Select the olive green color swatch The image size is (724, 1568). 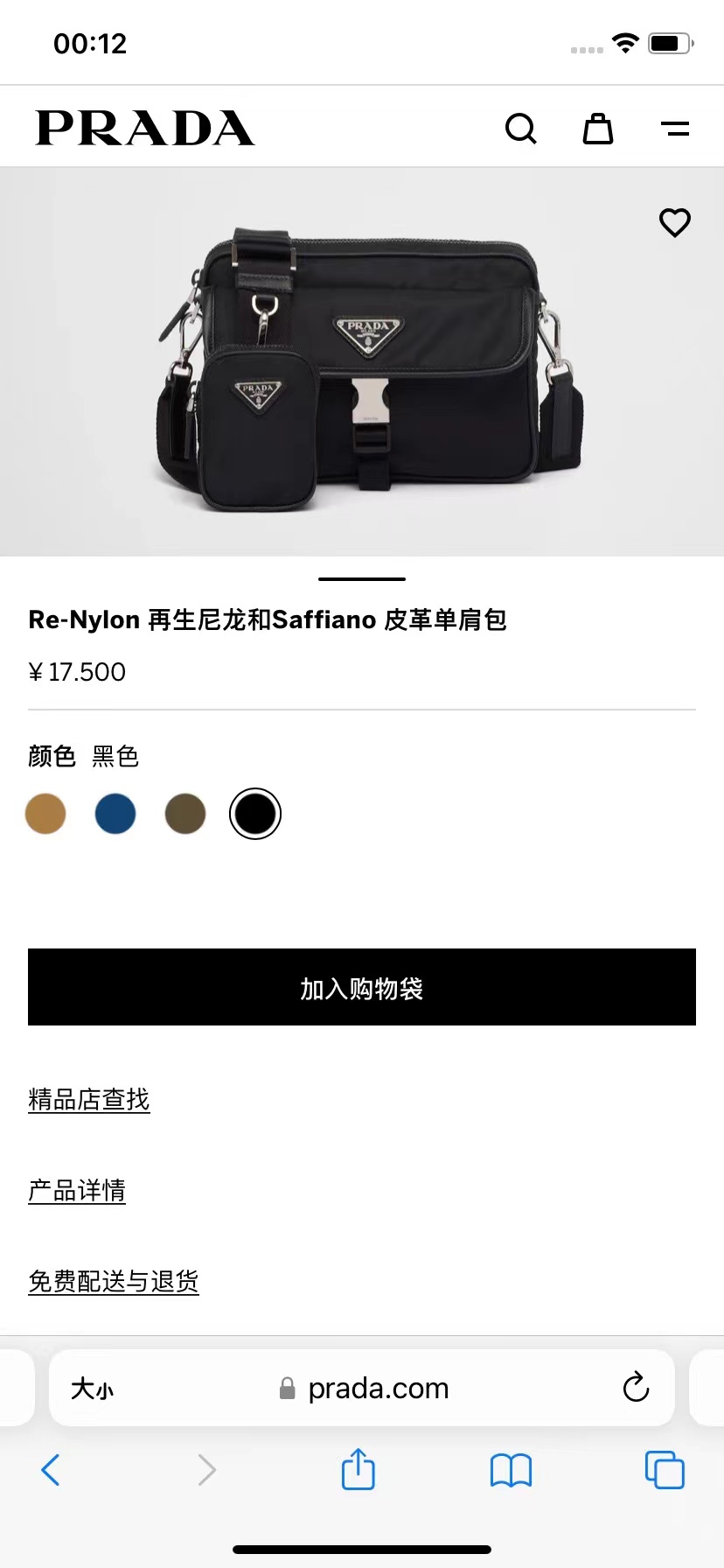pos(185,814)
